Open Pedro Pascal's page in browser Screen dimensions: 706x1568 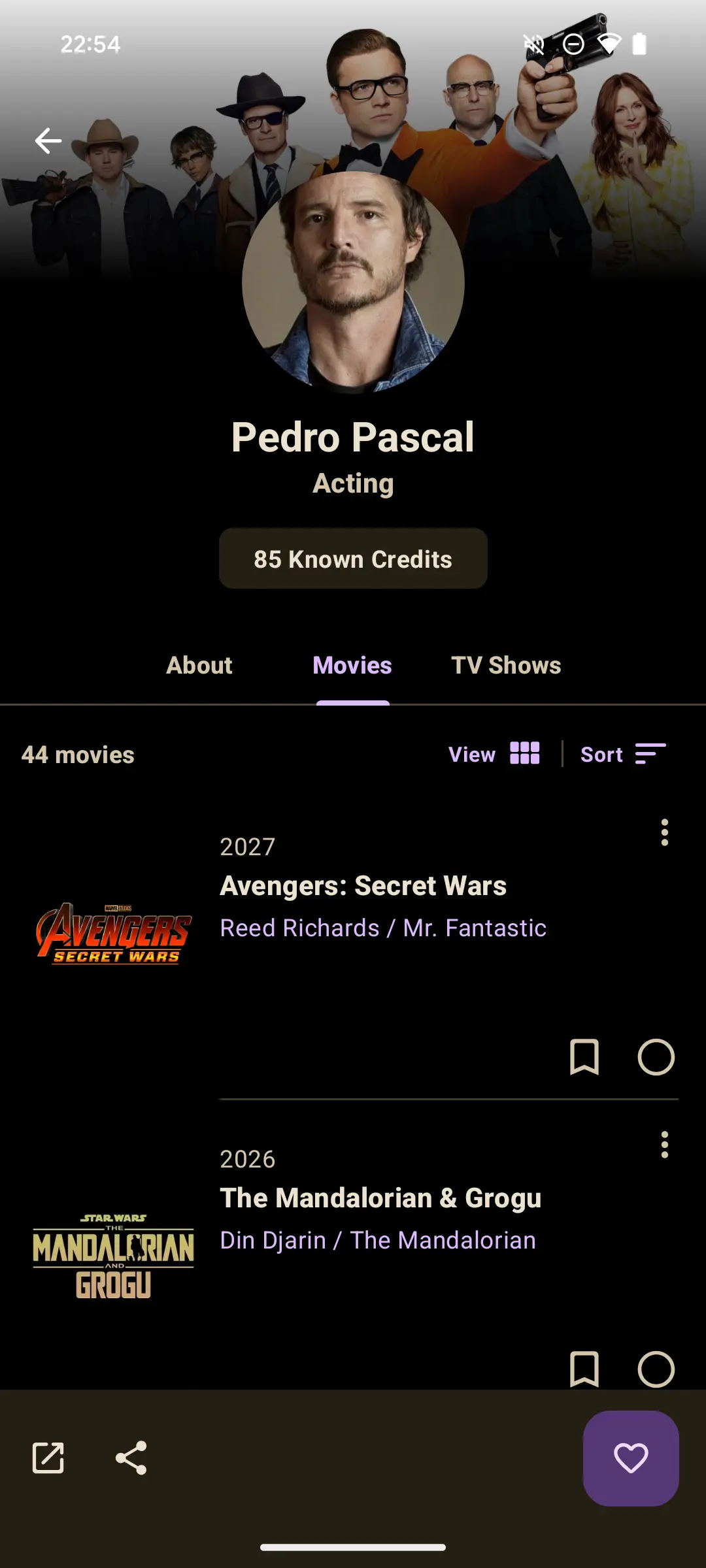(48, 1458)
